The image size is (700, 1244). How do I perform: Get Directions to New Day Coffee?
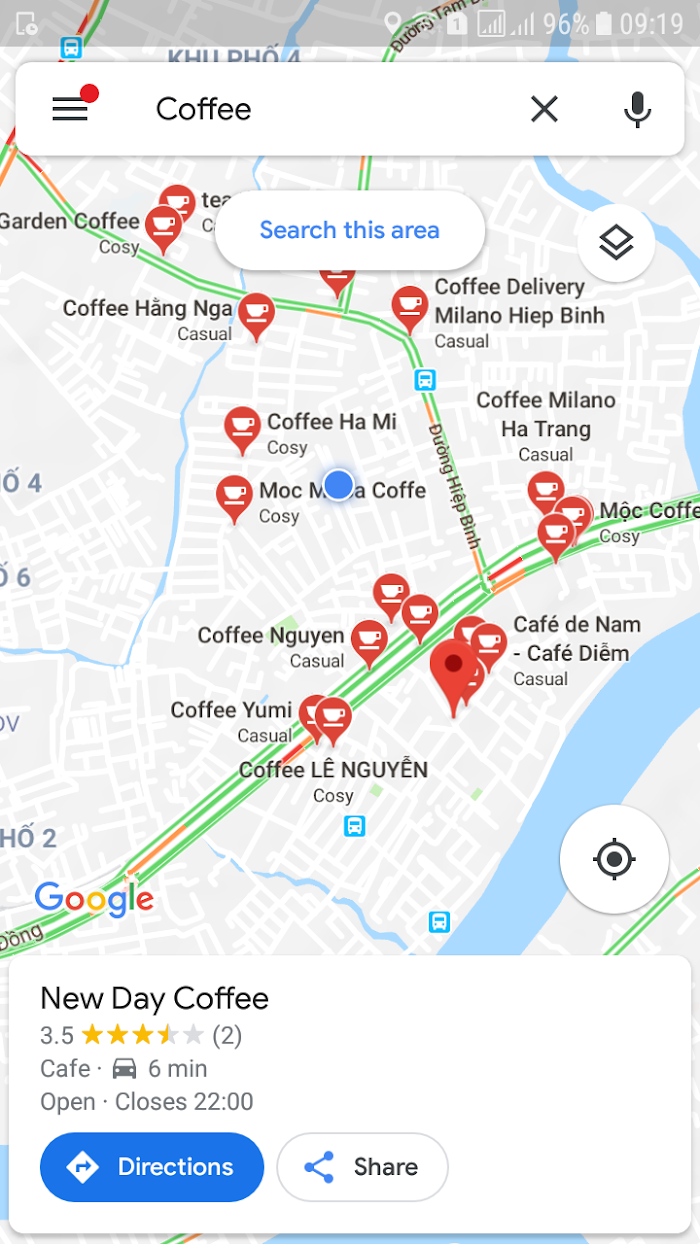[152, 1167]
